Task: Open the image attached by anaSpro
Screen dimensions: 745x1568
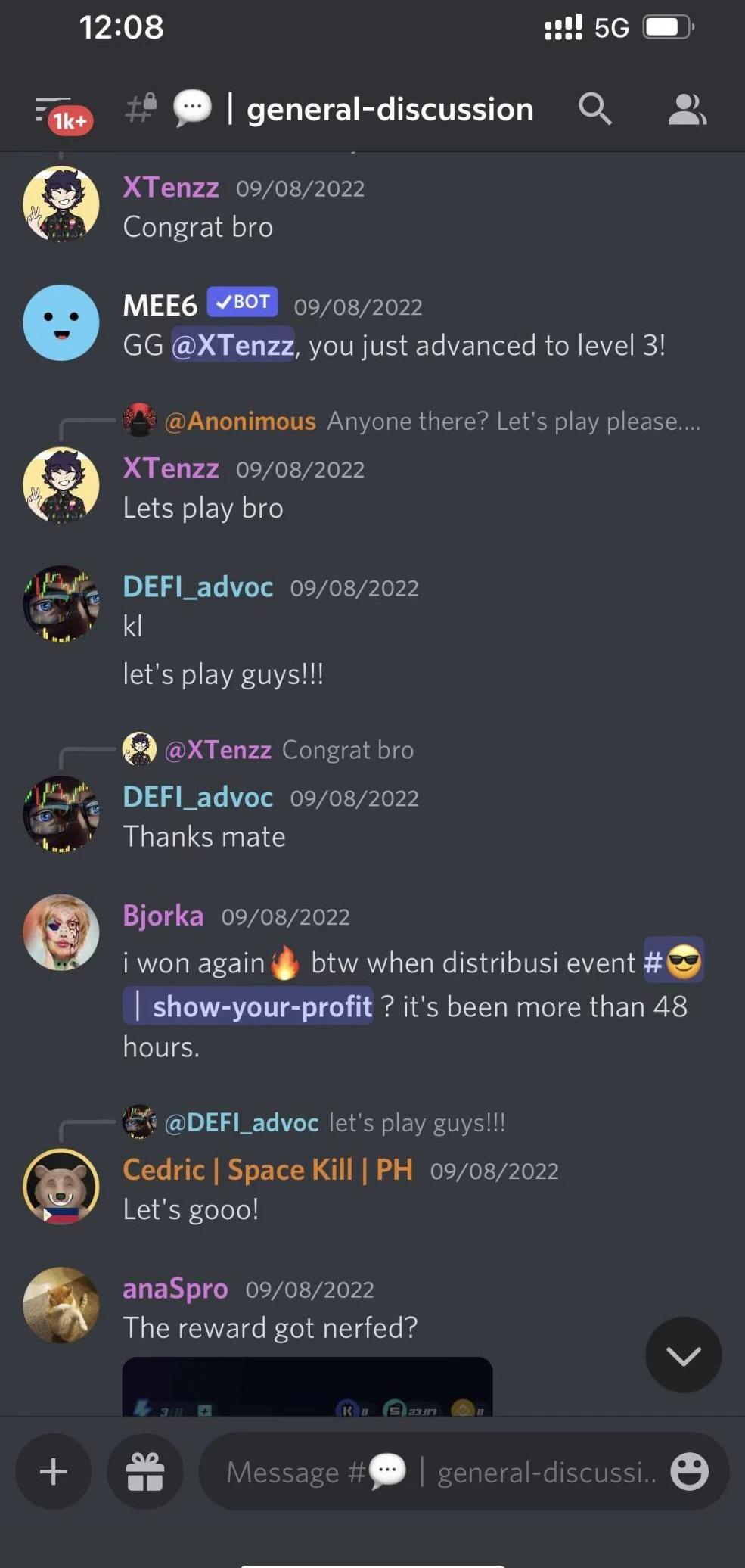Action: pos(307,1386)
